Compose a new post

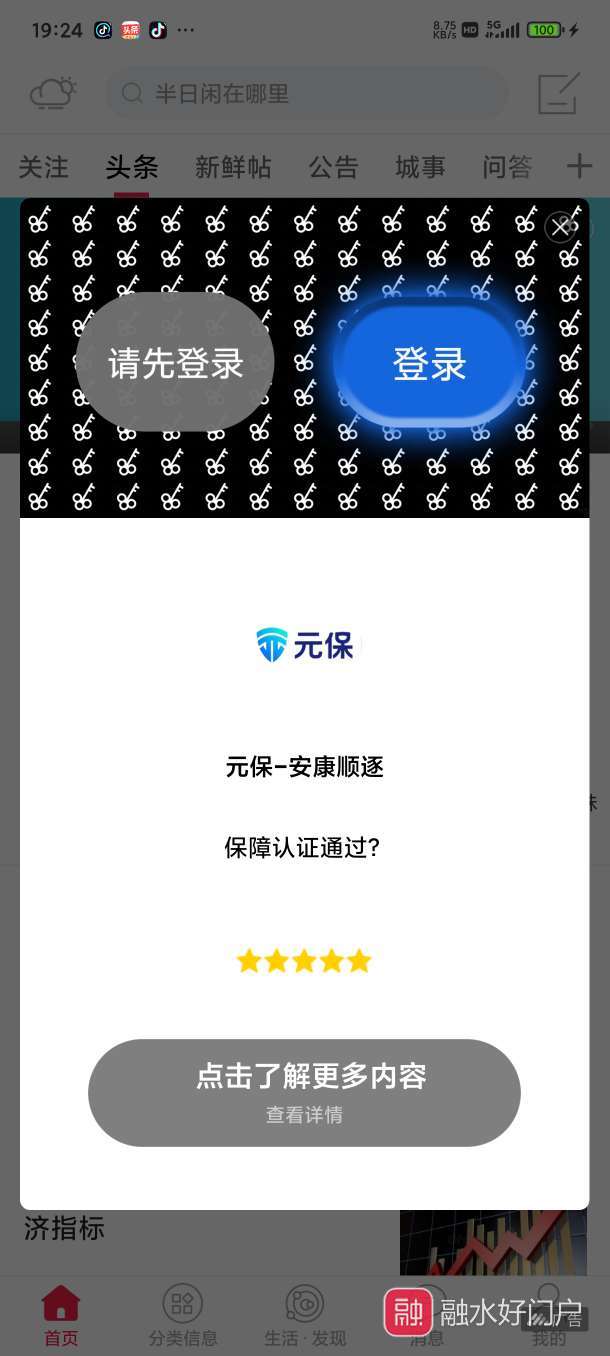tap(558, 94)
